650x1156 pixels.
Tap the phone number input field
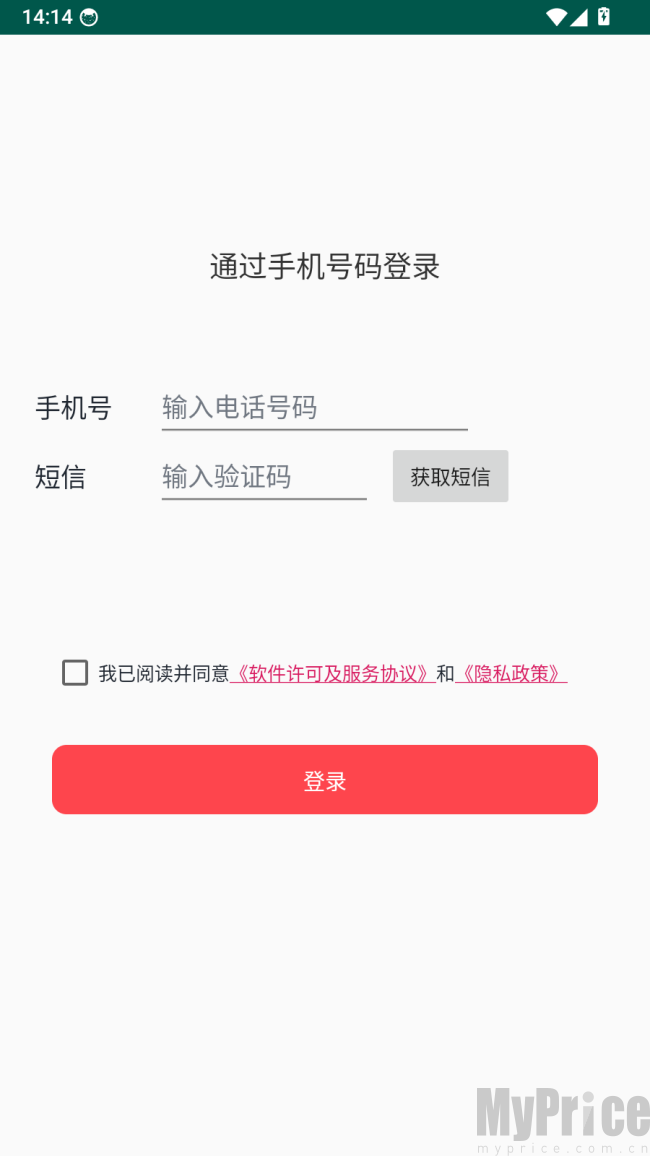pos(315,408)
